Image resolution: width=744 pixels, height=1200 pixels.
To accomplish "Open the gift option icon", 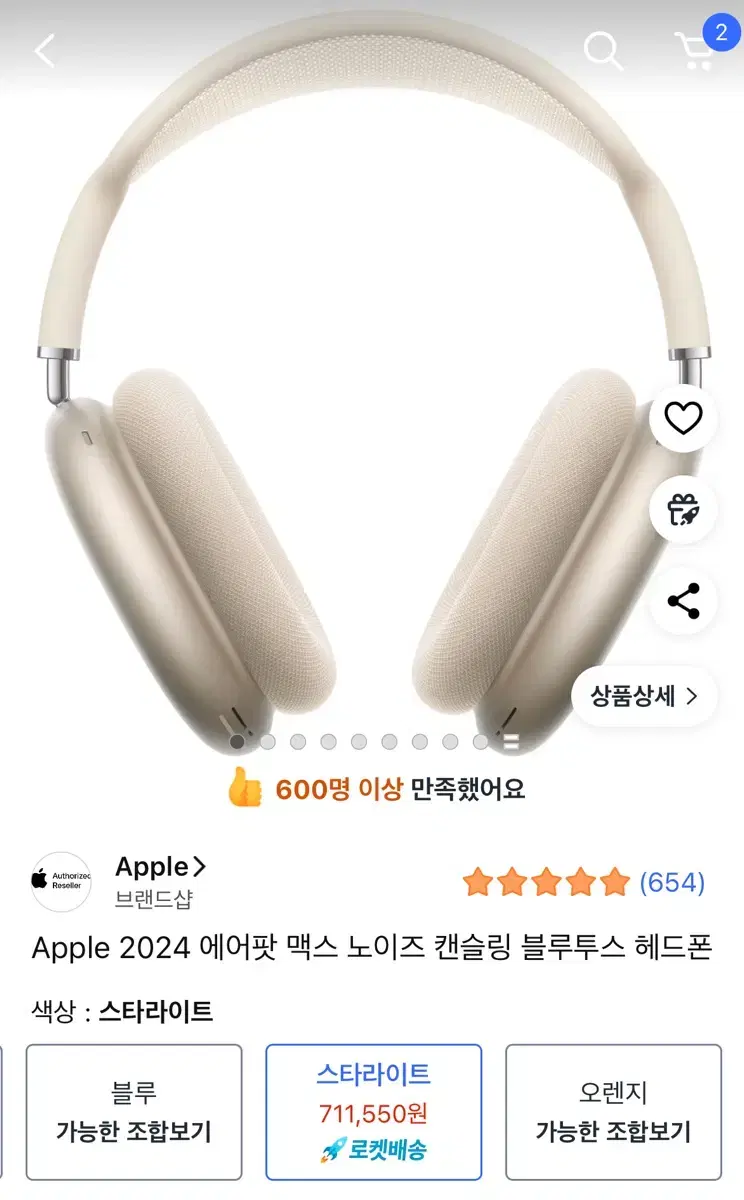I will [x=682, y=510].
